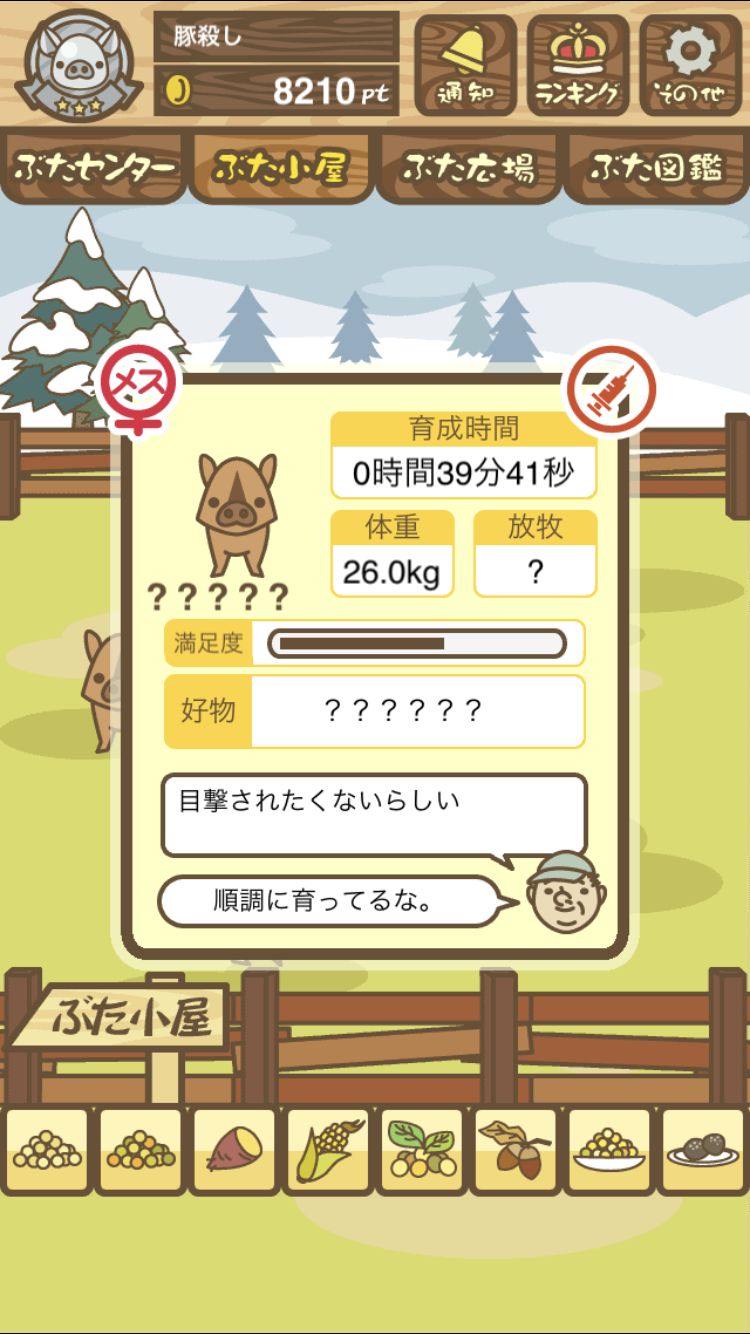The height and width of the screenshot is (1334, 750).
Task: Feed the corn cob item
Action: click(x=328, y=1151)
